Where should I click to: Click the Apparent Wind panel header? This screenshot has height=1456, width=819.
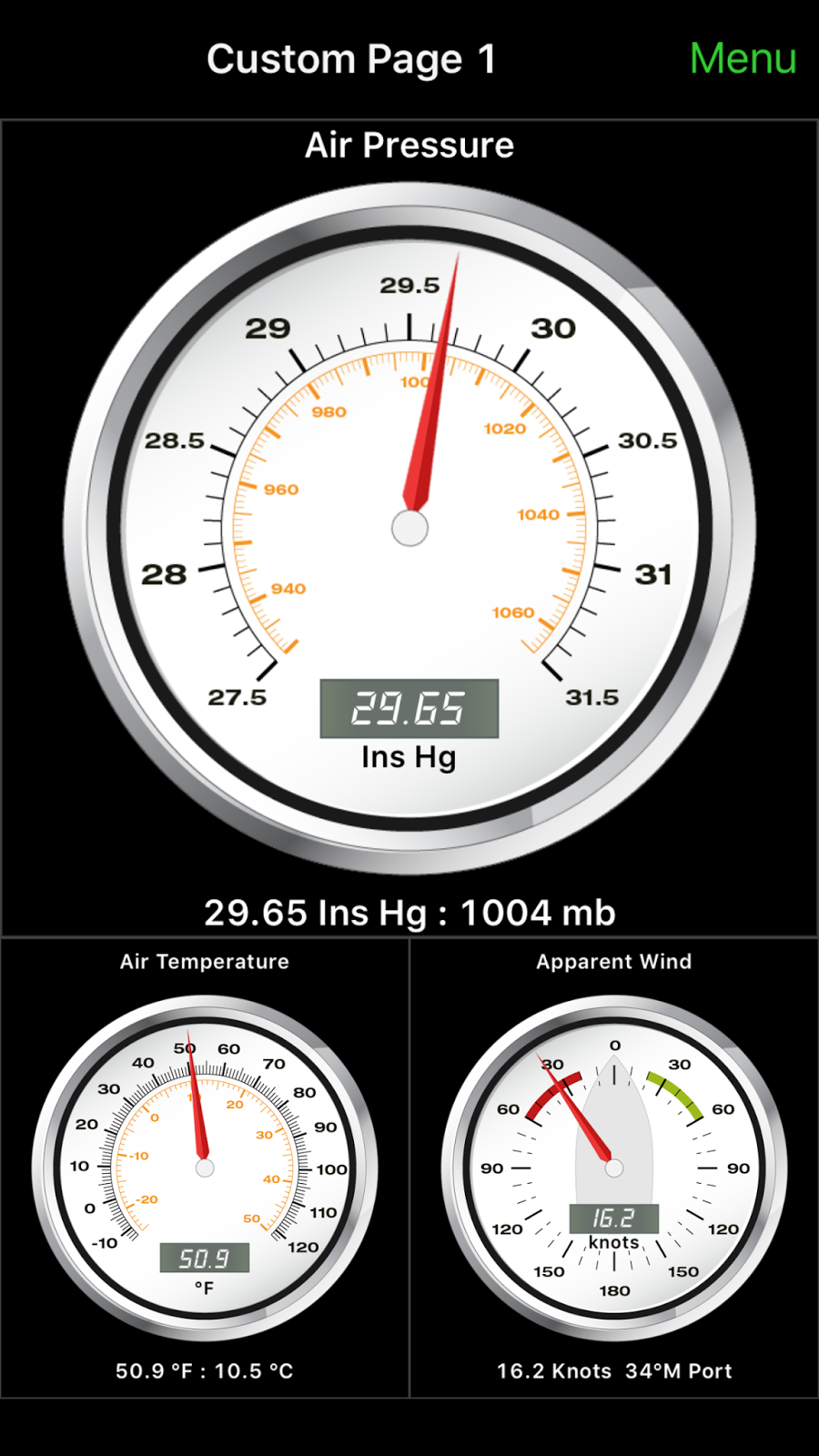pyautogui.click(x=614, y=961)
